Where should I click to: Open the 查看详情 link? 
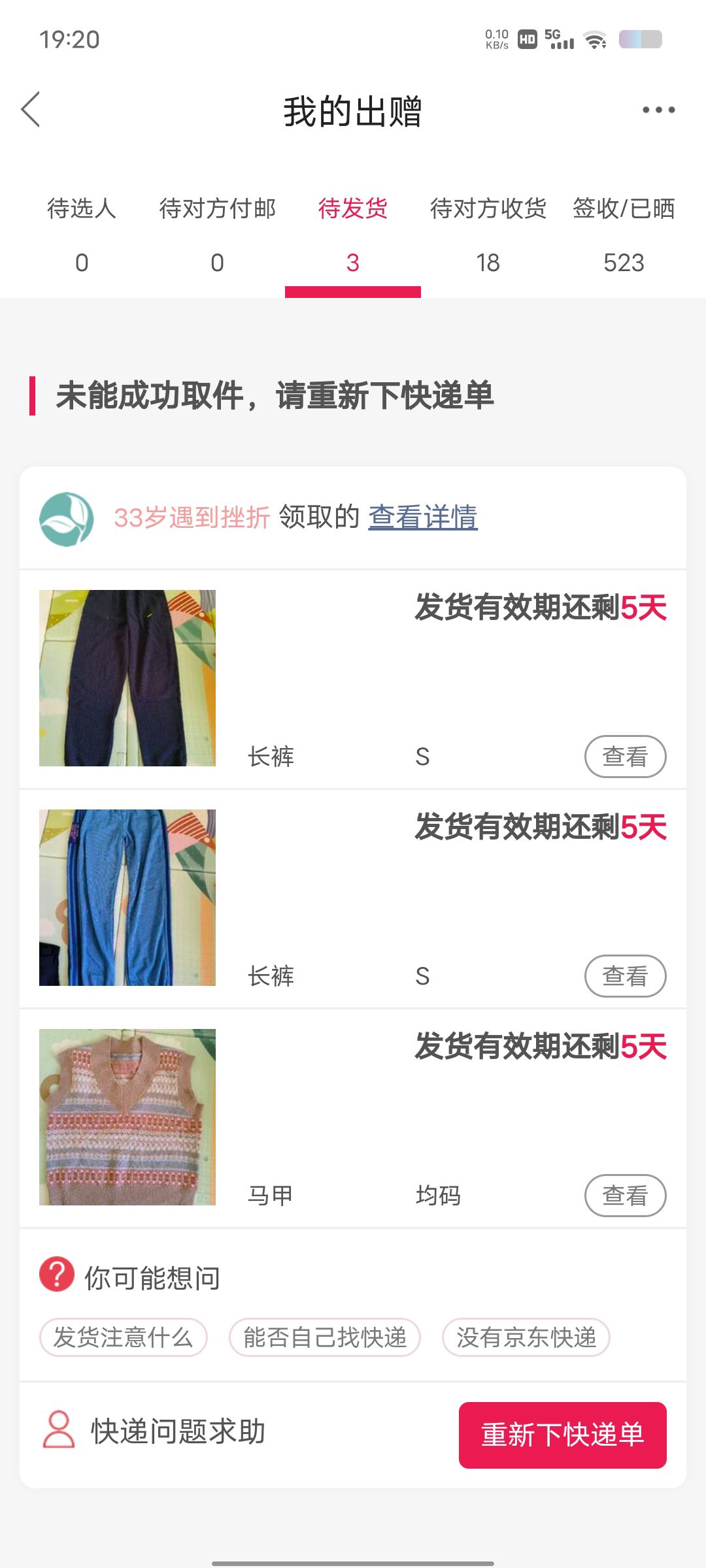[423, 517]
